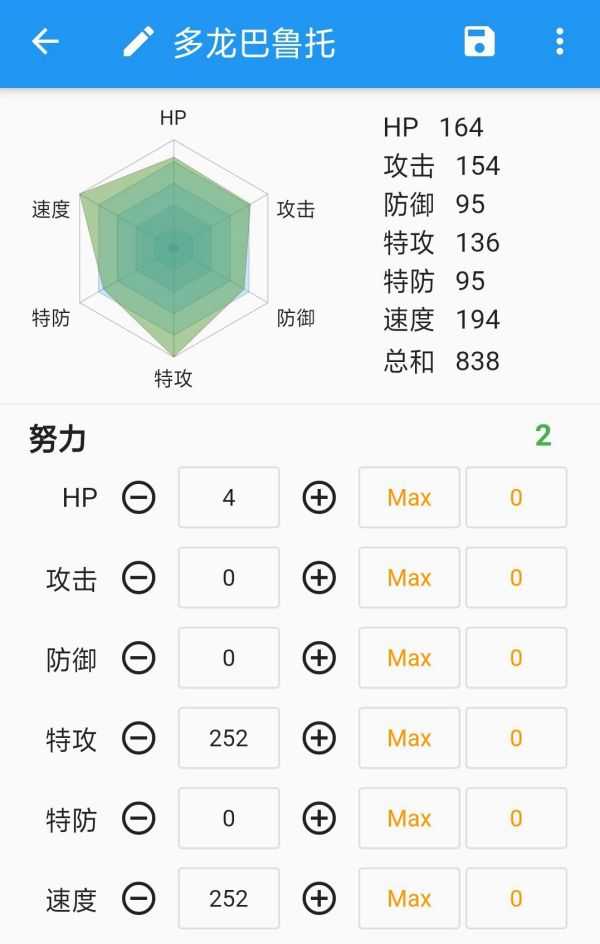
Task: Go back using the arrow
Action: click(x=45, y=42)
